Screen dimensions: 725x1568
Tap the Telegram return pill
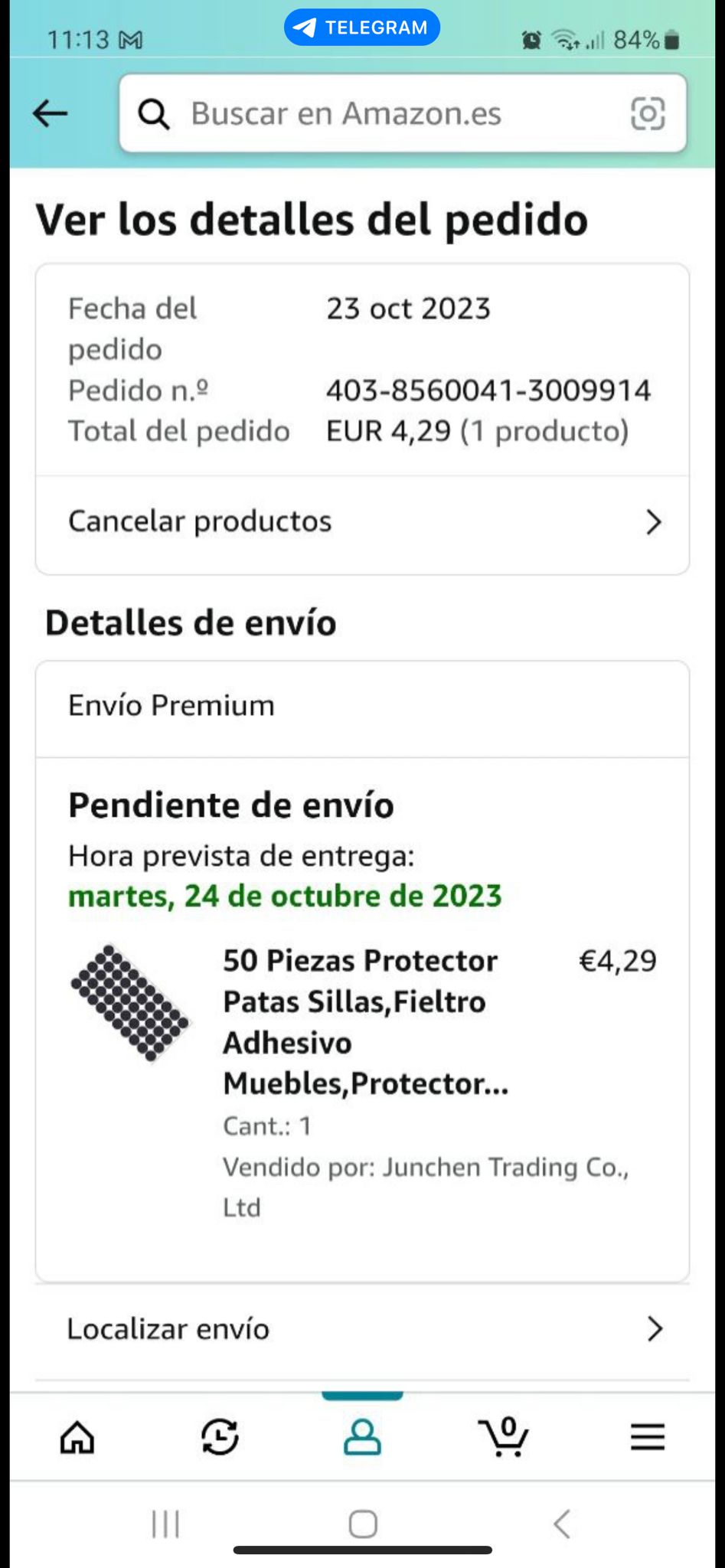pos(362,28)
